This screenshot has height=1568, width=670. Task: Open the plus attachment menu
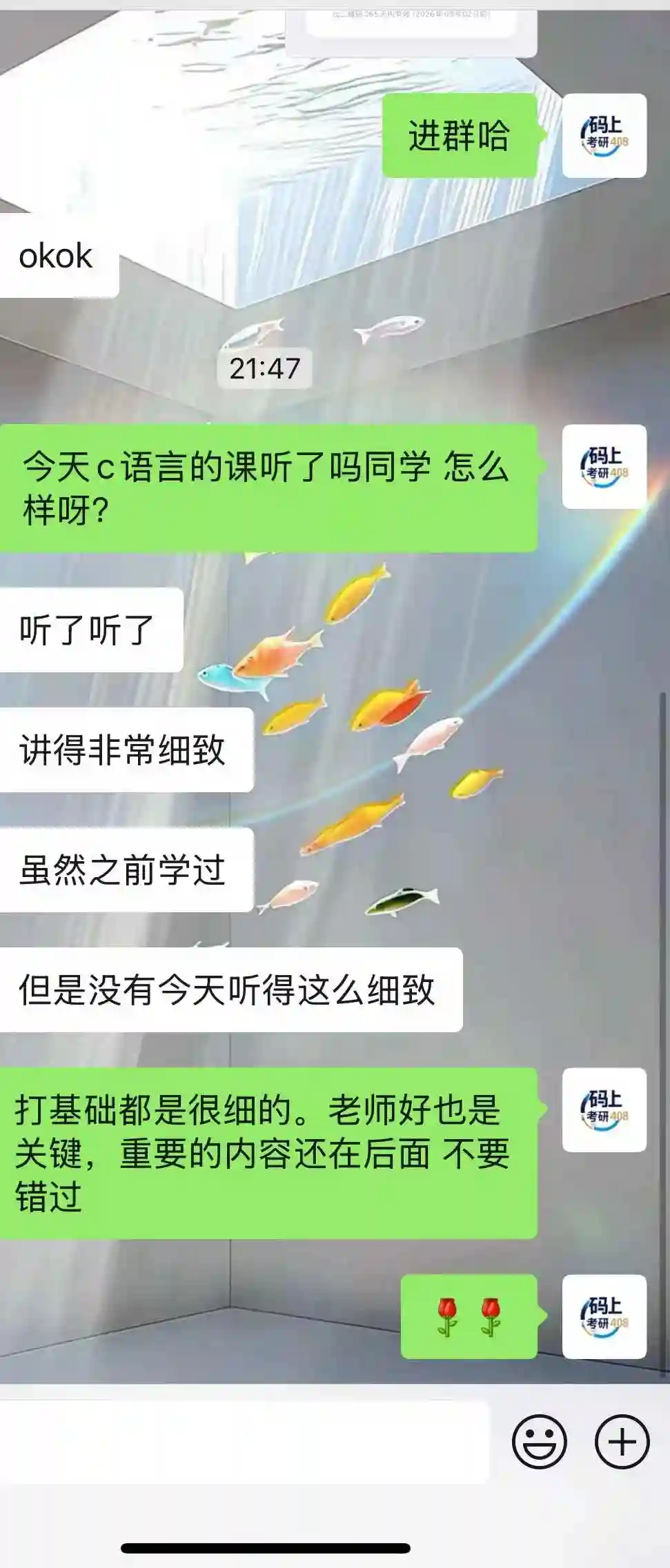click(x=622, y=1441)
